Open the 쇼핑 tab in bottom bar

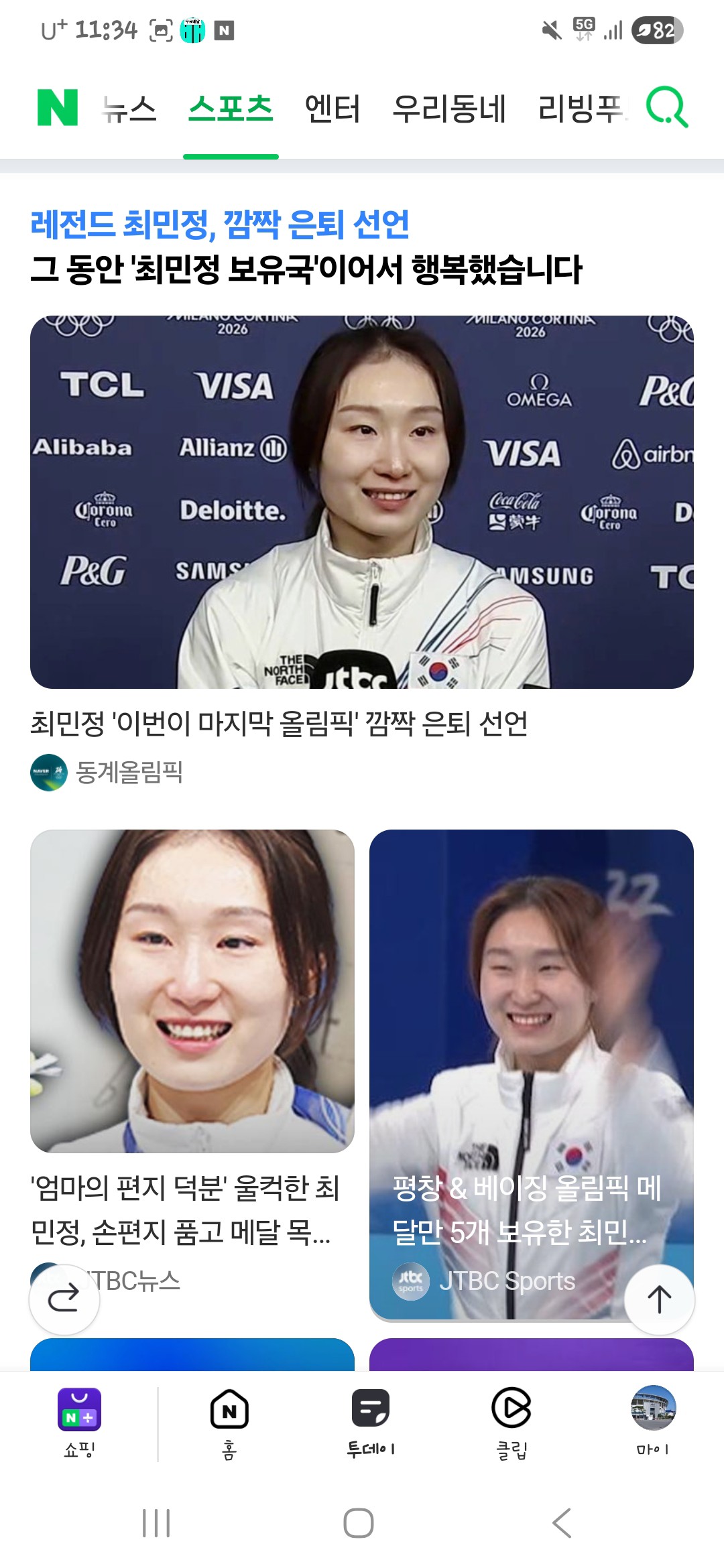click(79, 1422)
